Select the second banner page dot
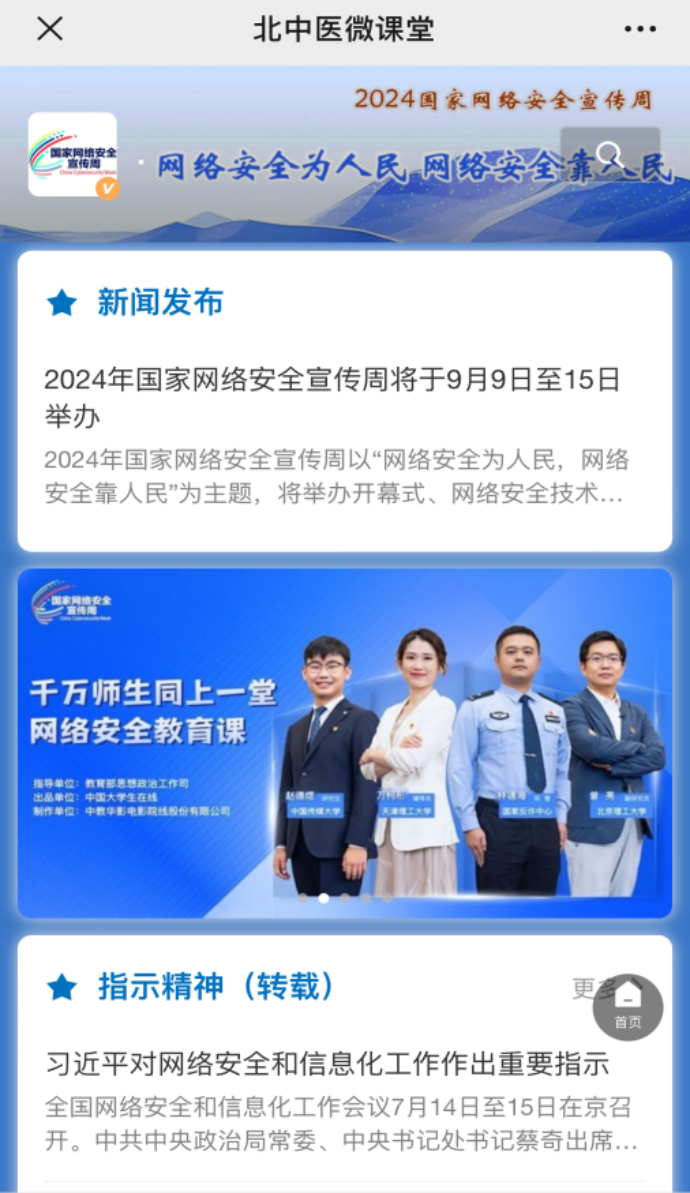Viewport: 690px width, 1193px height. click(323, 898)
